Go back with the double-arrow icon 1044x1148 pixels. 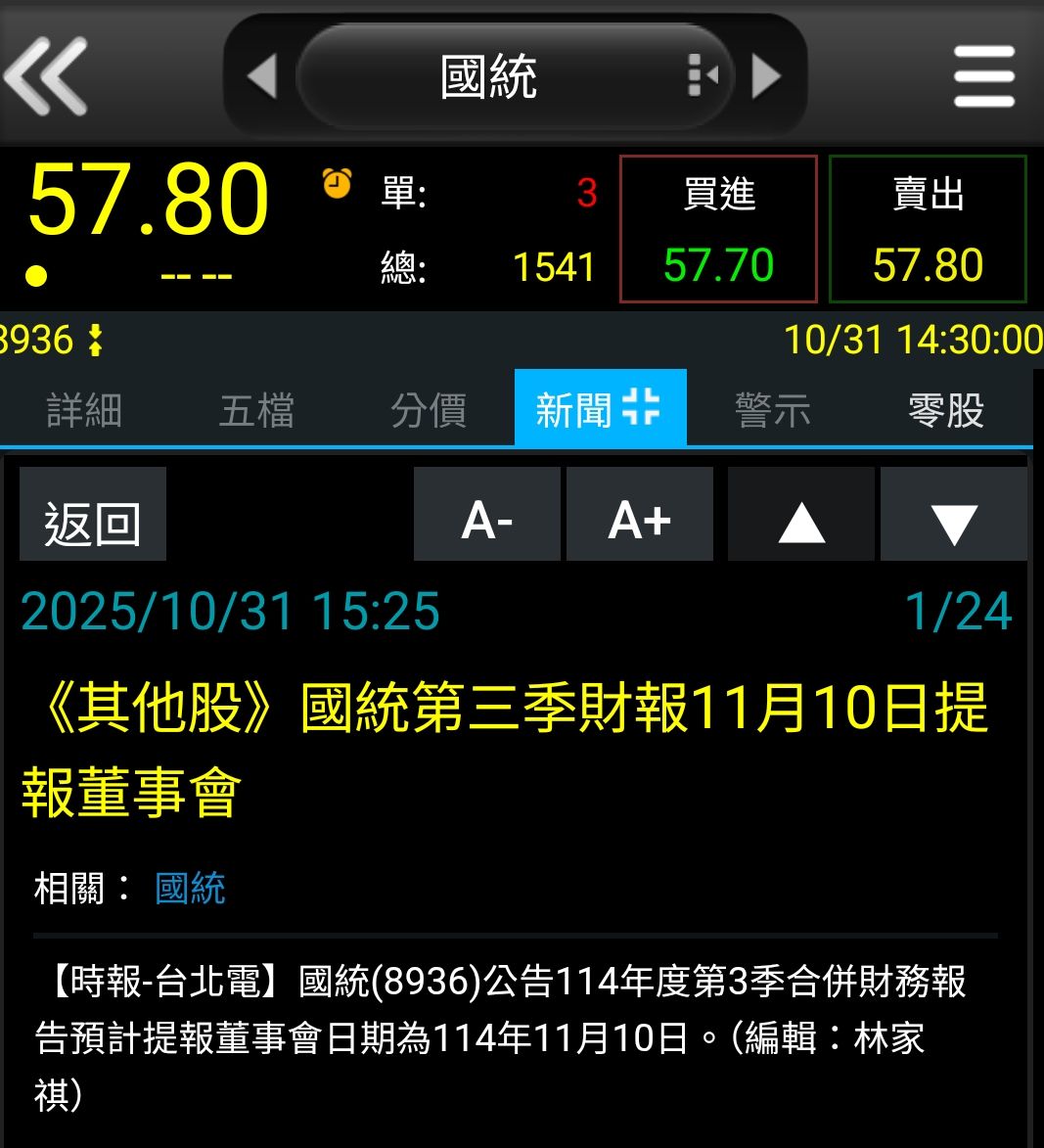(x=46, y=75)
